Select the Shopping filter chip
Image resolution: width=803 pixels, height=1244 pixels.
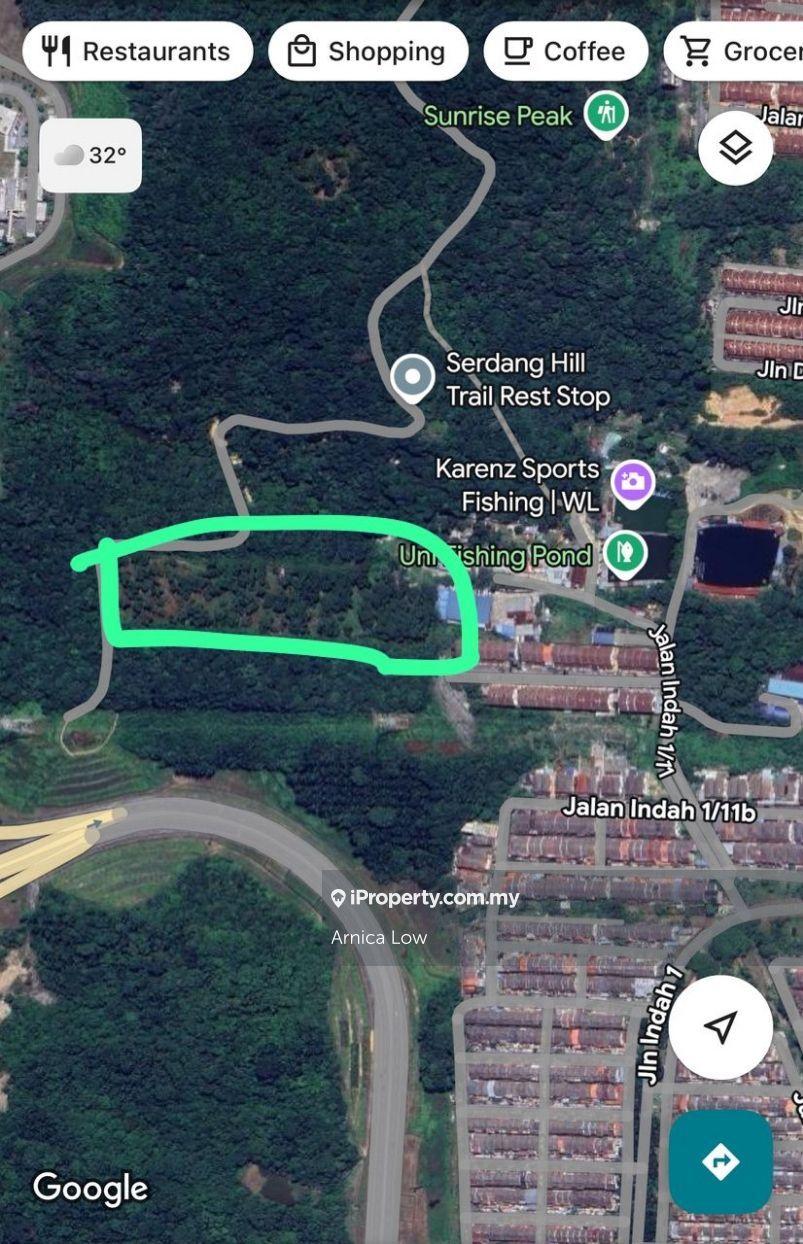(367, 51)
